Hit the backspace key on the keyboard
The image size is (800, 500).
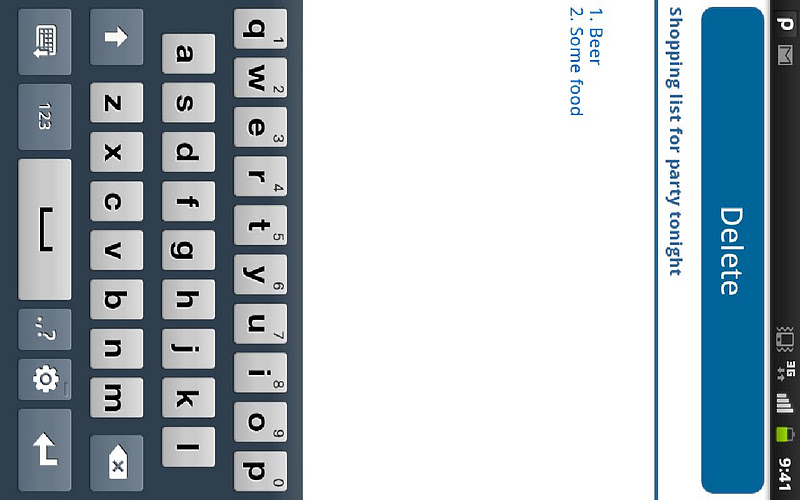(116, 463)
